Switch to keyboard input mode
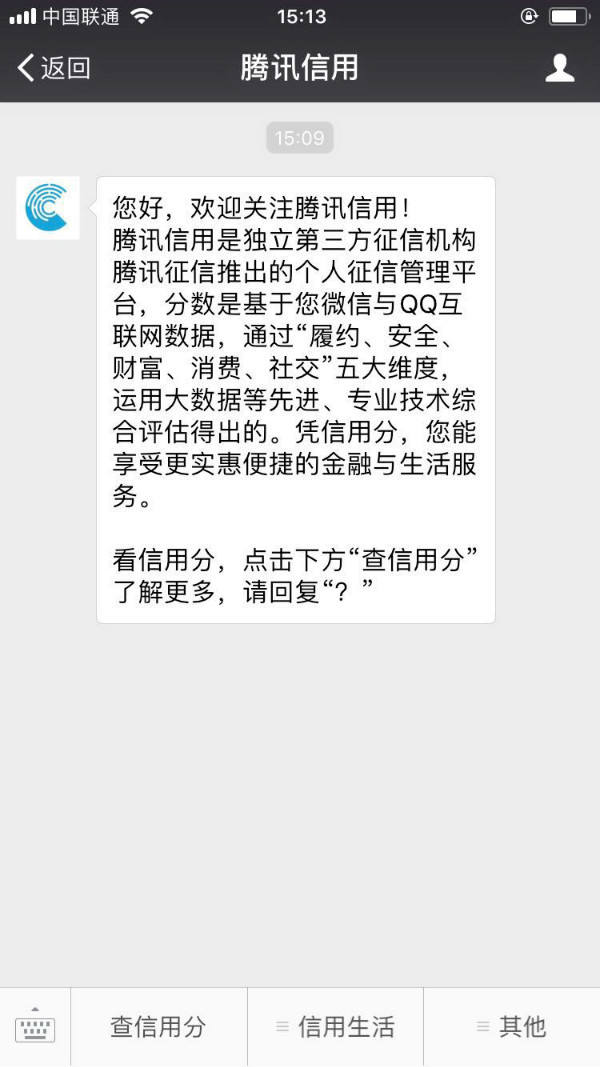600x1067 pixels. click(x=35, y=1027)
